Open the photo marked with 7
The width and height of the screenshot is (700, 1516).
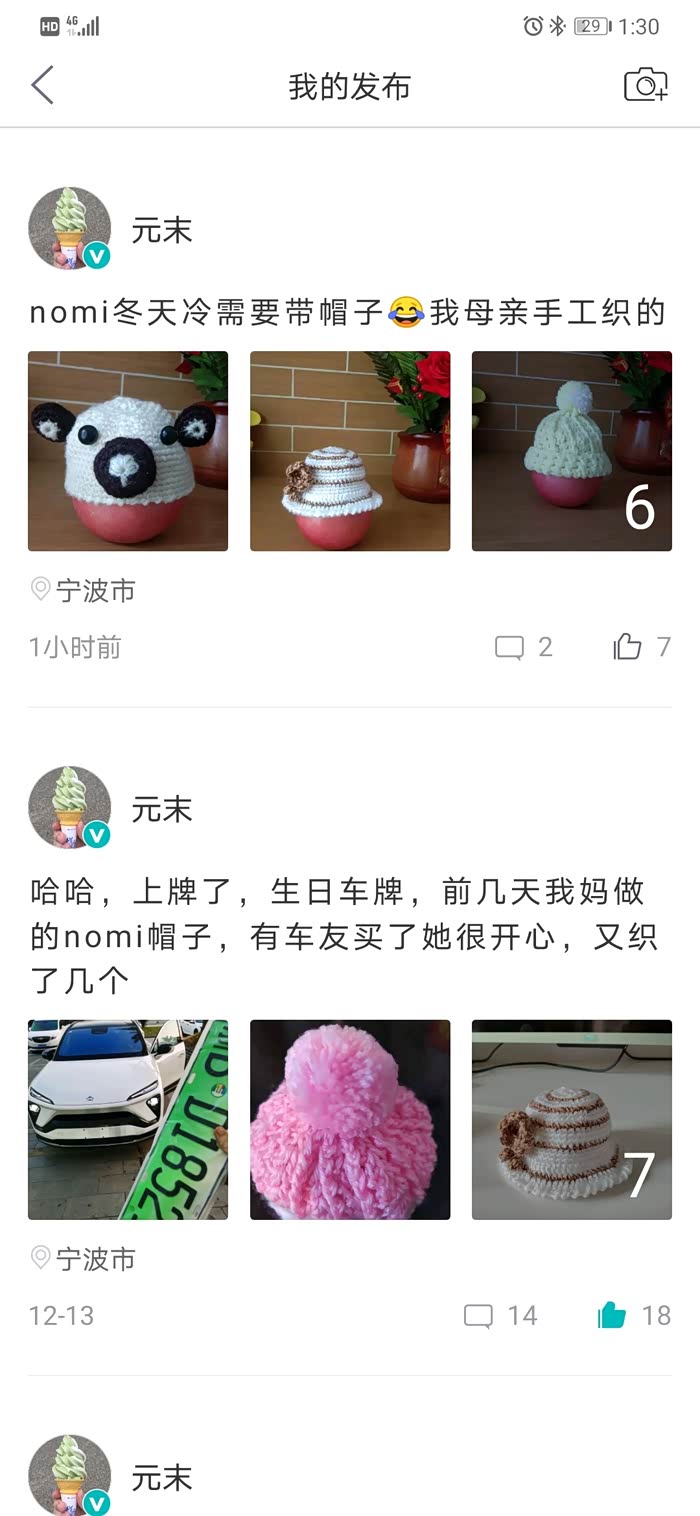tap(572, 1119)
